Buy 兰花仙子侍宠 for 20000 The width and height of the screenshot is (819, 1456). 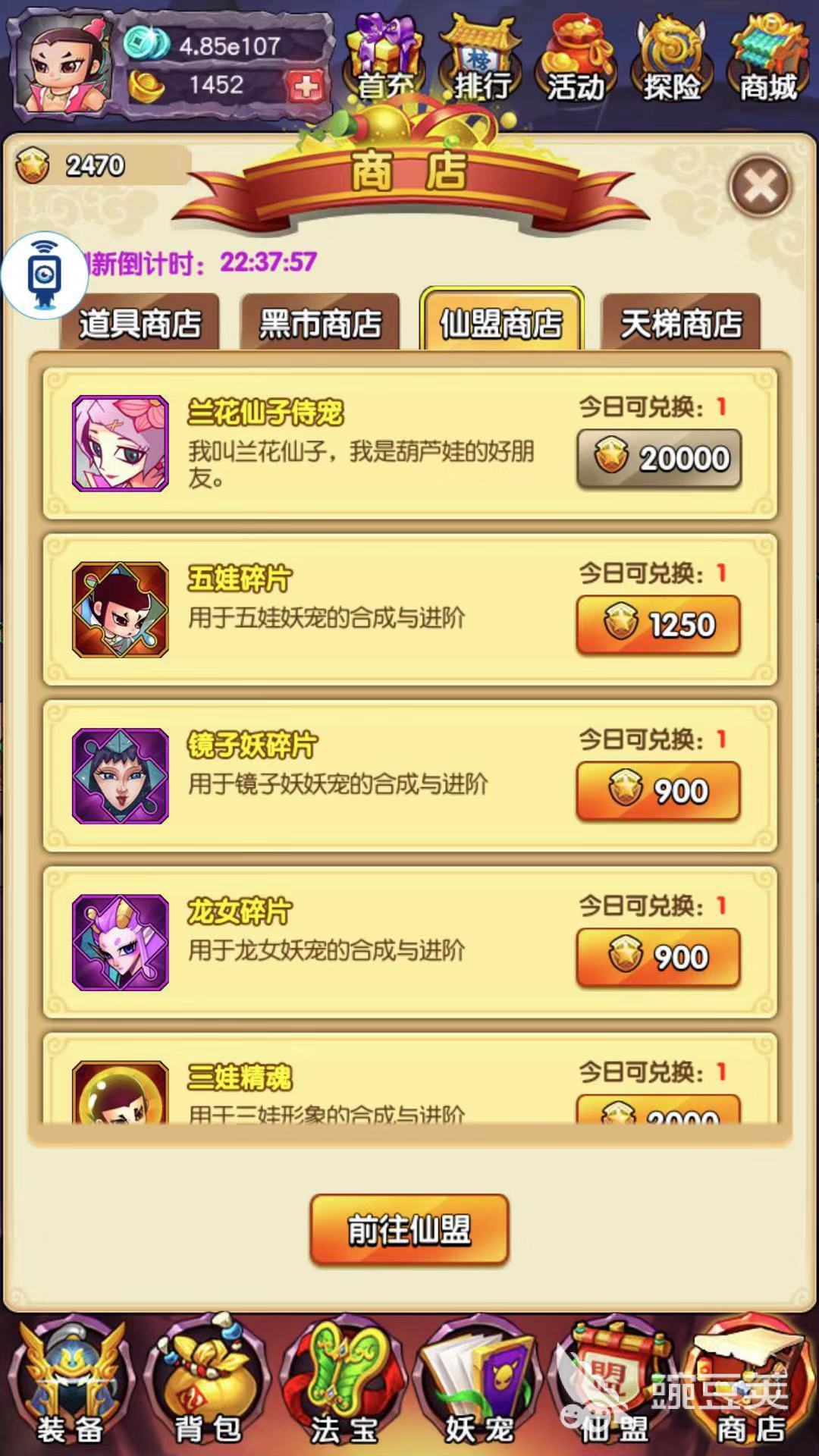coord(658,459)
